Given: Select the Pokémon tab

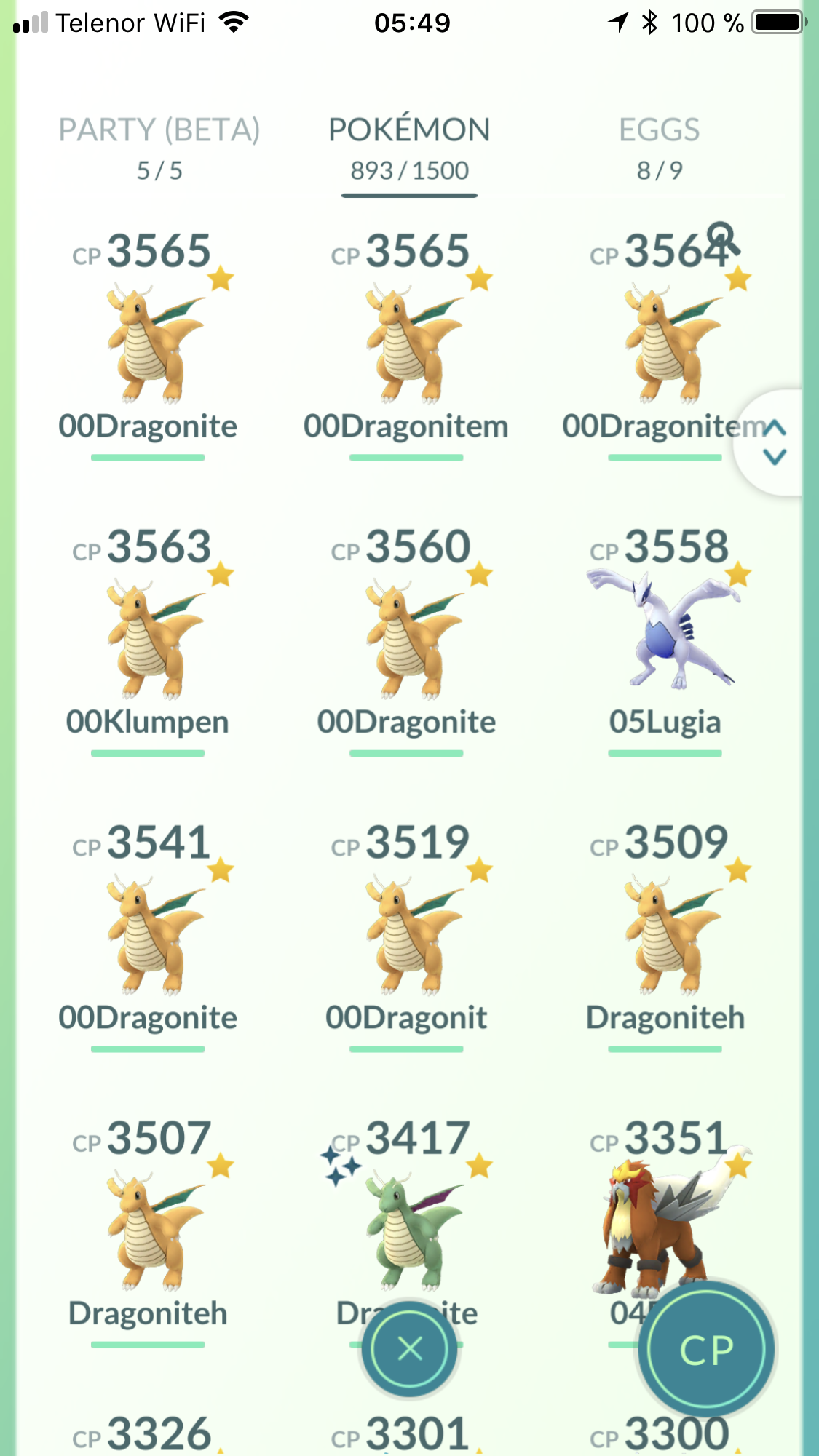Looking at the screenshot, I should tap(409, 148).
